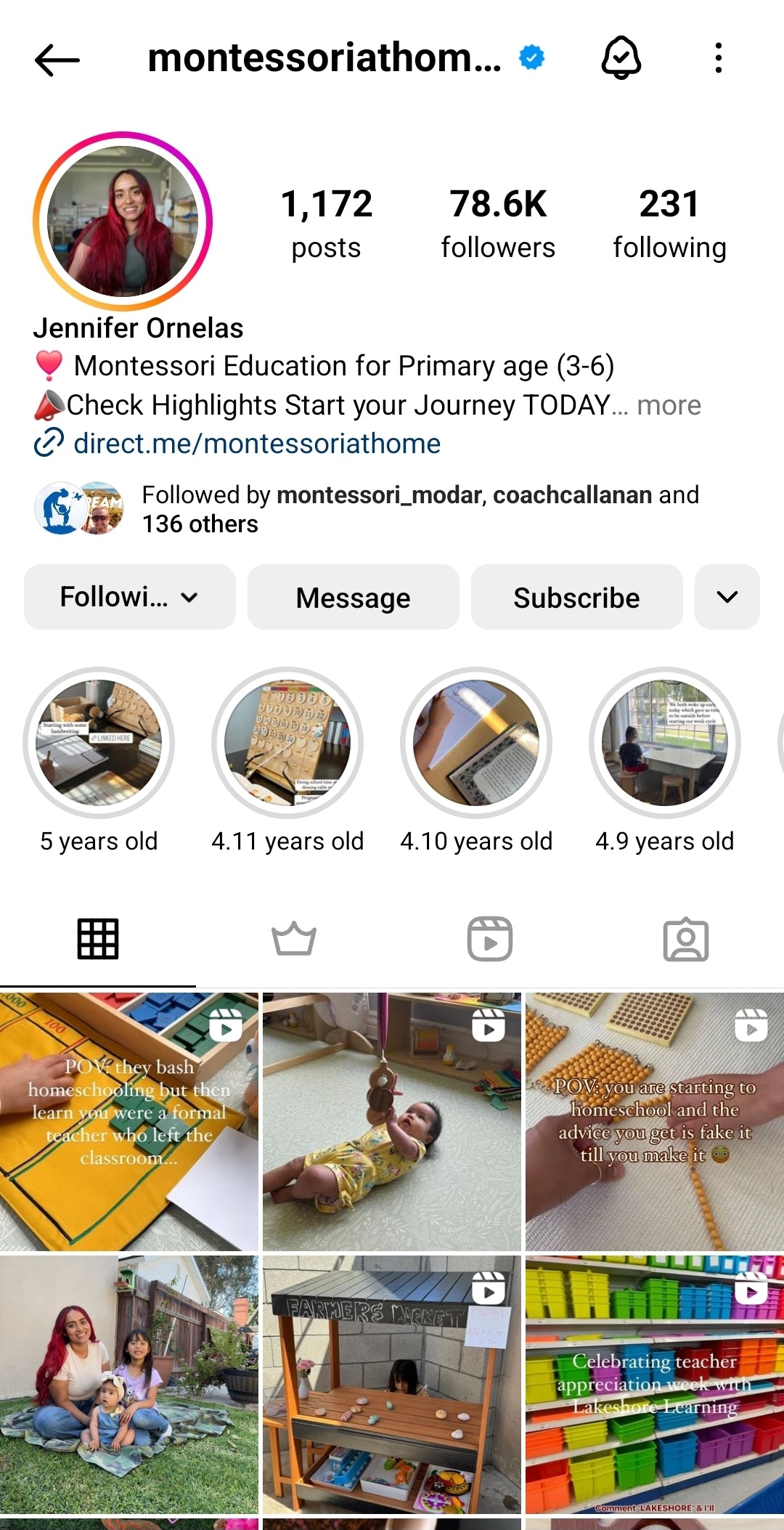Tap the Message button

click(x=353, y=597)
